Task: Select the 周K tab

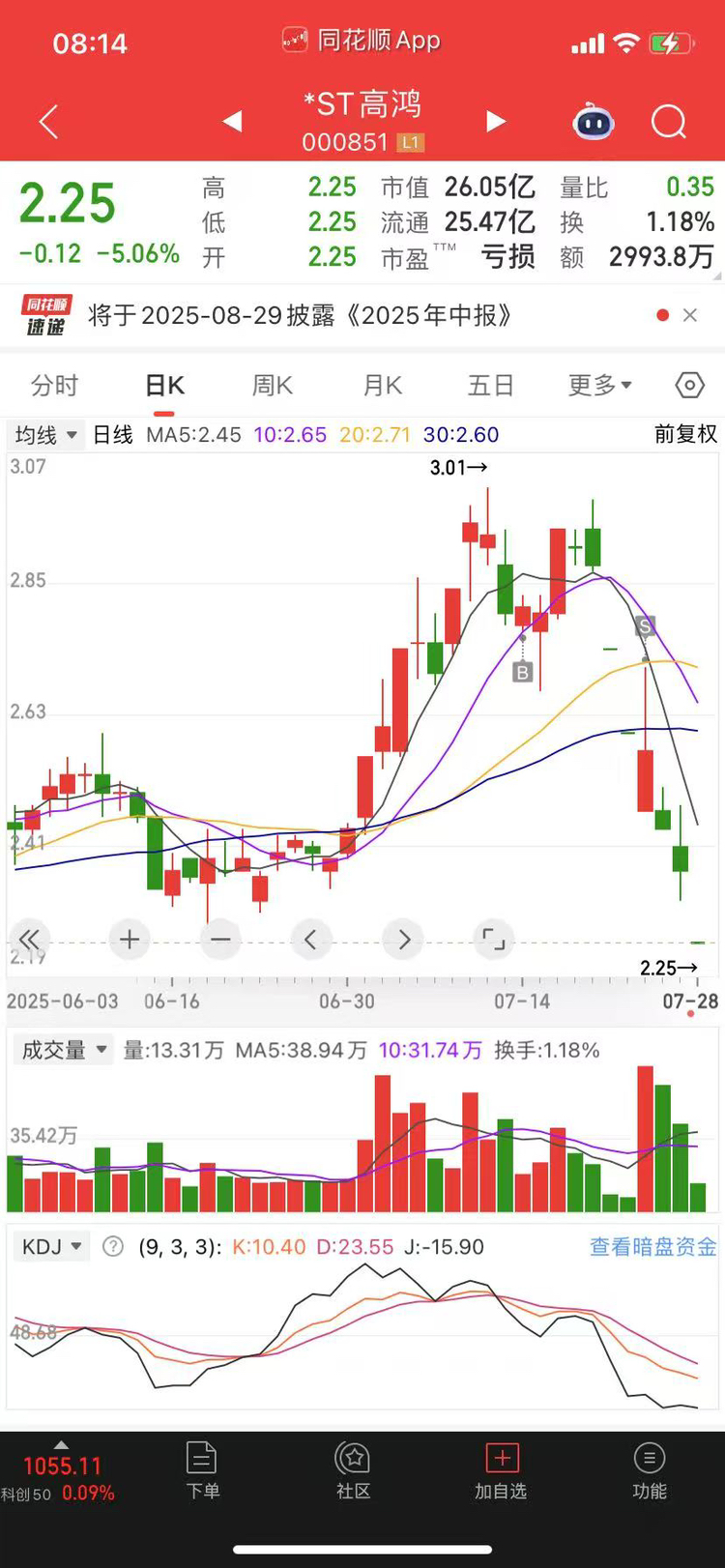Action: tap(272, 386)
